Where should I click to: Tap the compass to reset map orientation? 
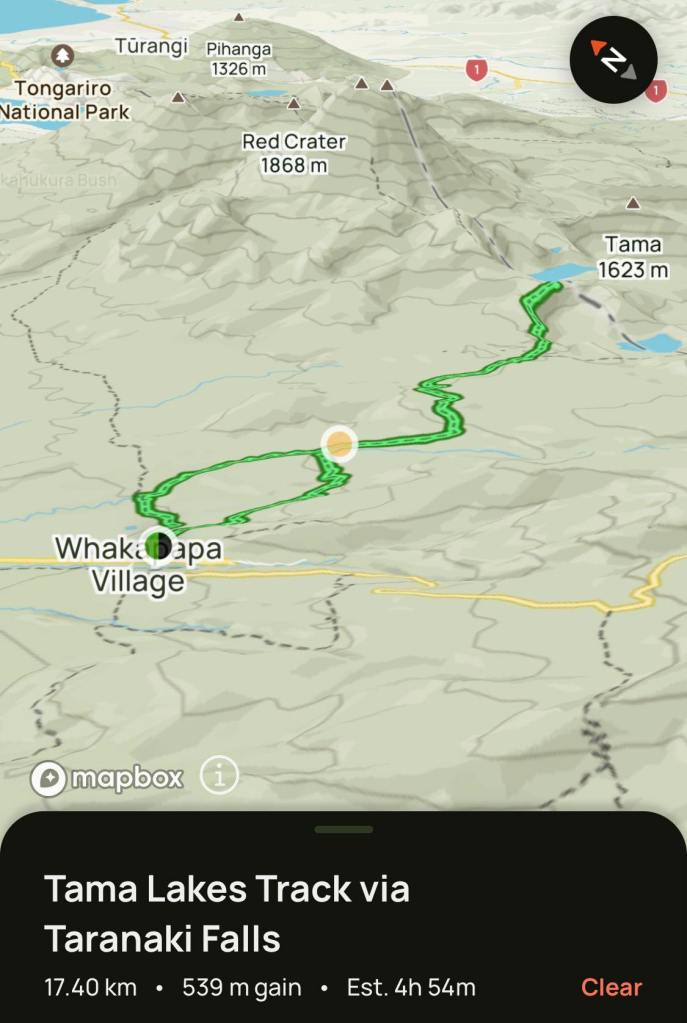[613, 60]
